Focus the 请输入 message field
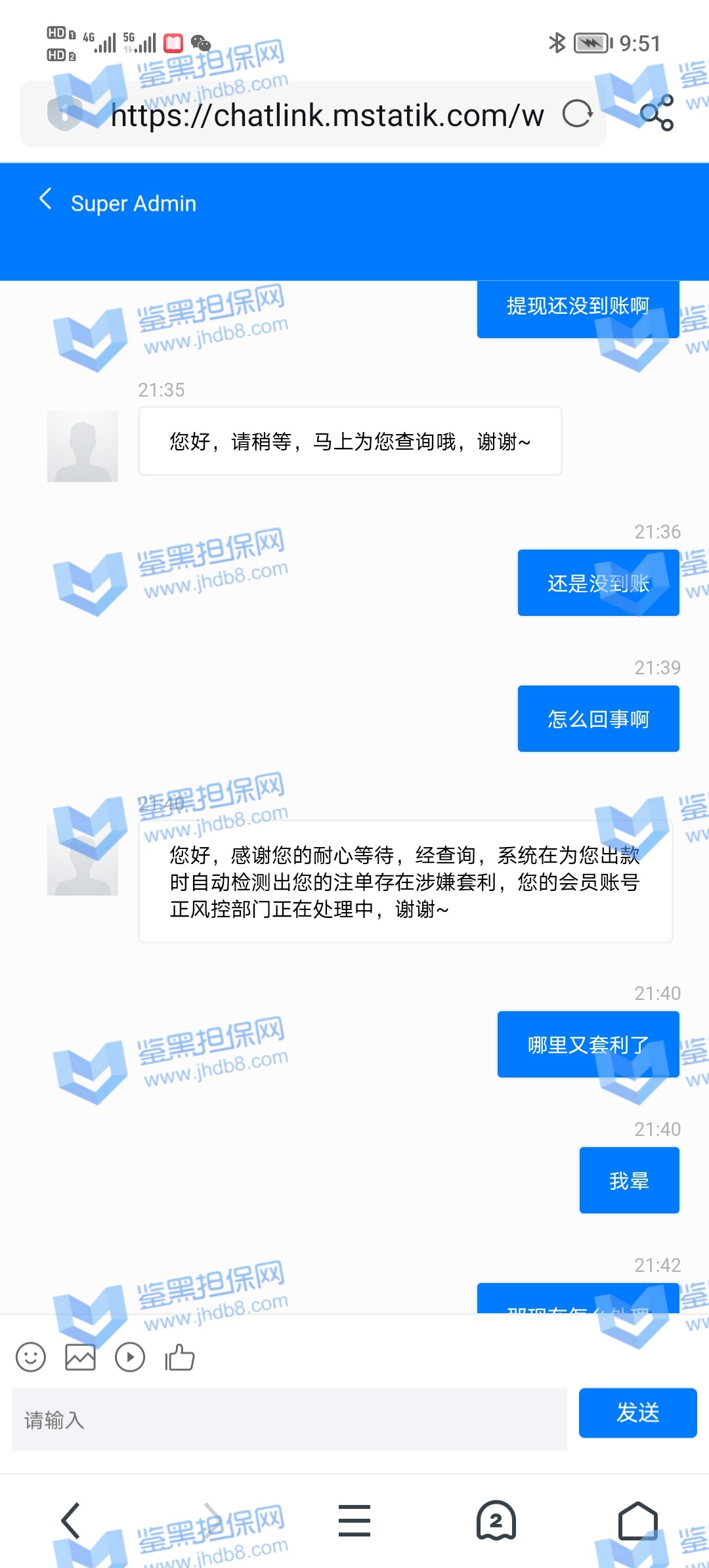709x1568 pixels. click(x=289, y=1420)
